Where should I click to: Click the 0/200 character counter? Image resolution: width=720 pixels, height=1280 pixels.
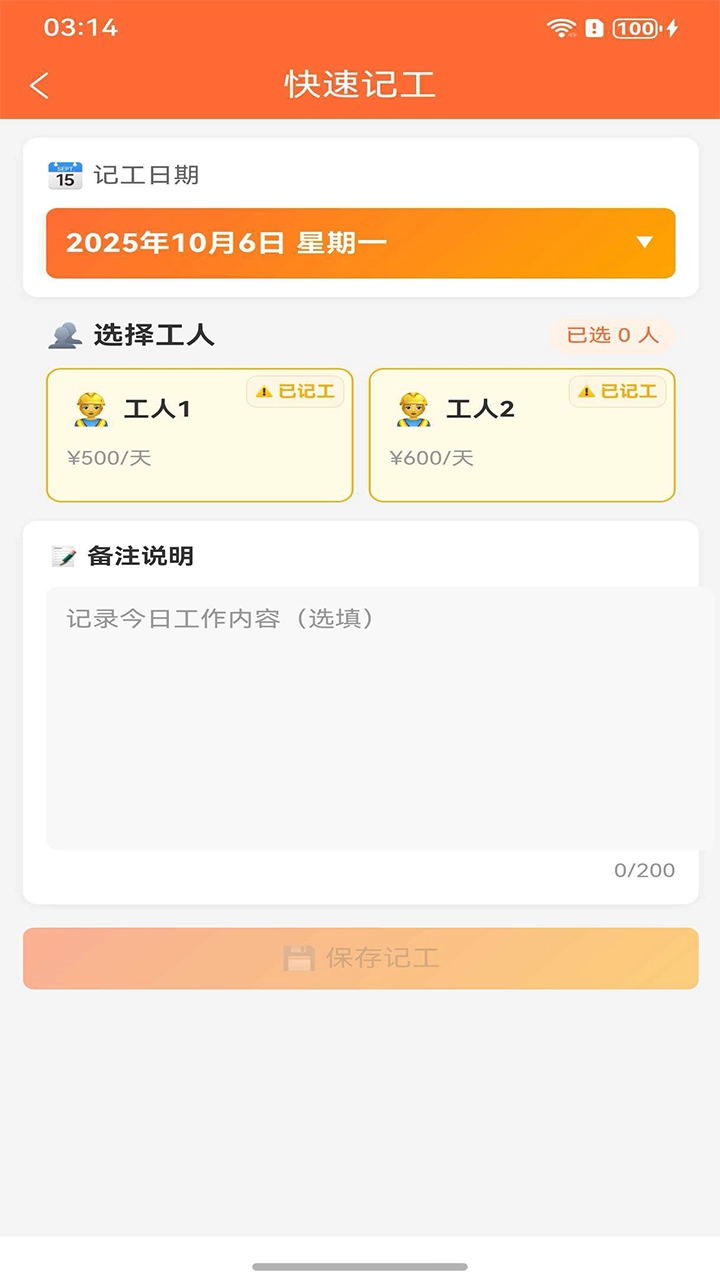pyautogui.click(x=646, y=870)
